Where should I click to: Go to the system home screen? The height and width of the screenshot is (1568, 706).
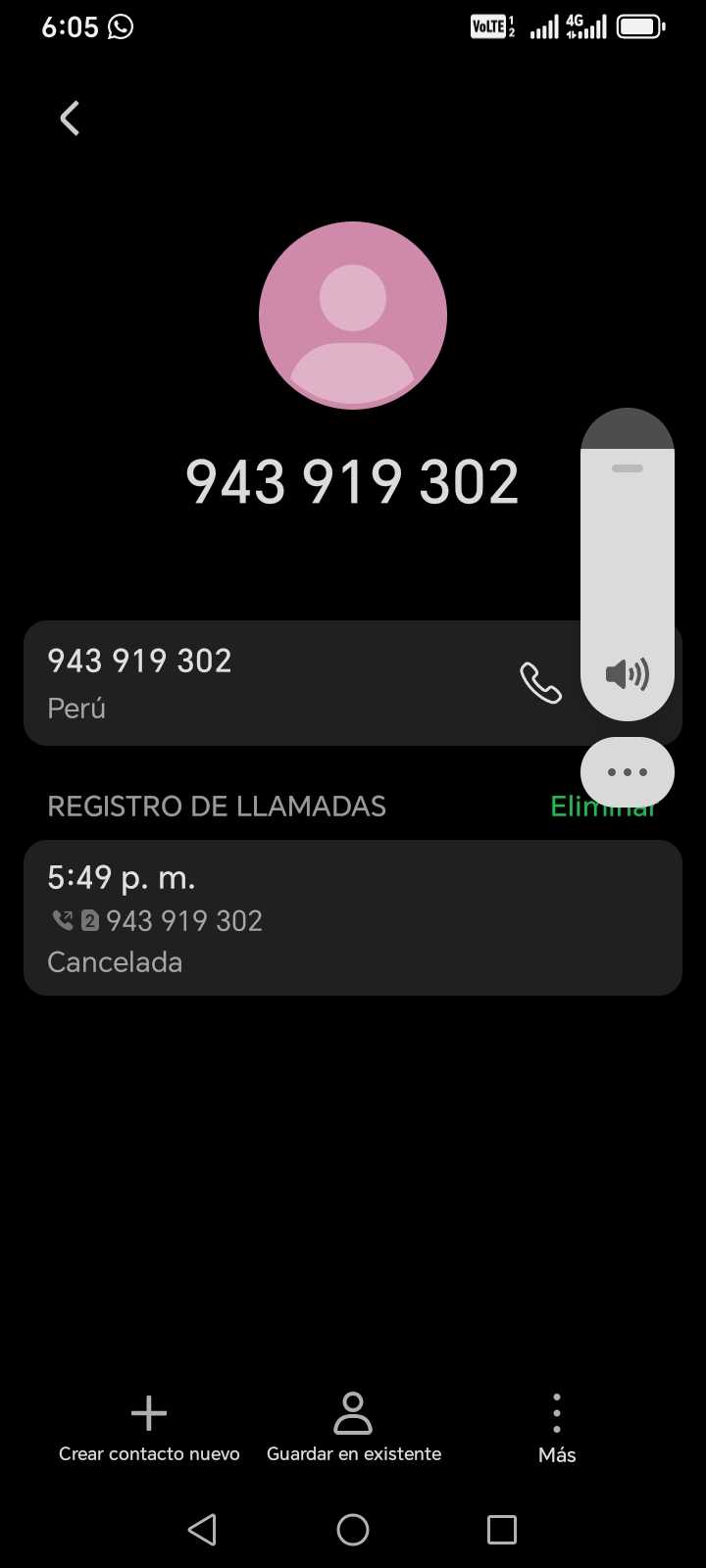coord(353,1529)
